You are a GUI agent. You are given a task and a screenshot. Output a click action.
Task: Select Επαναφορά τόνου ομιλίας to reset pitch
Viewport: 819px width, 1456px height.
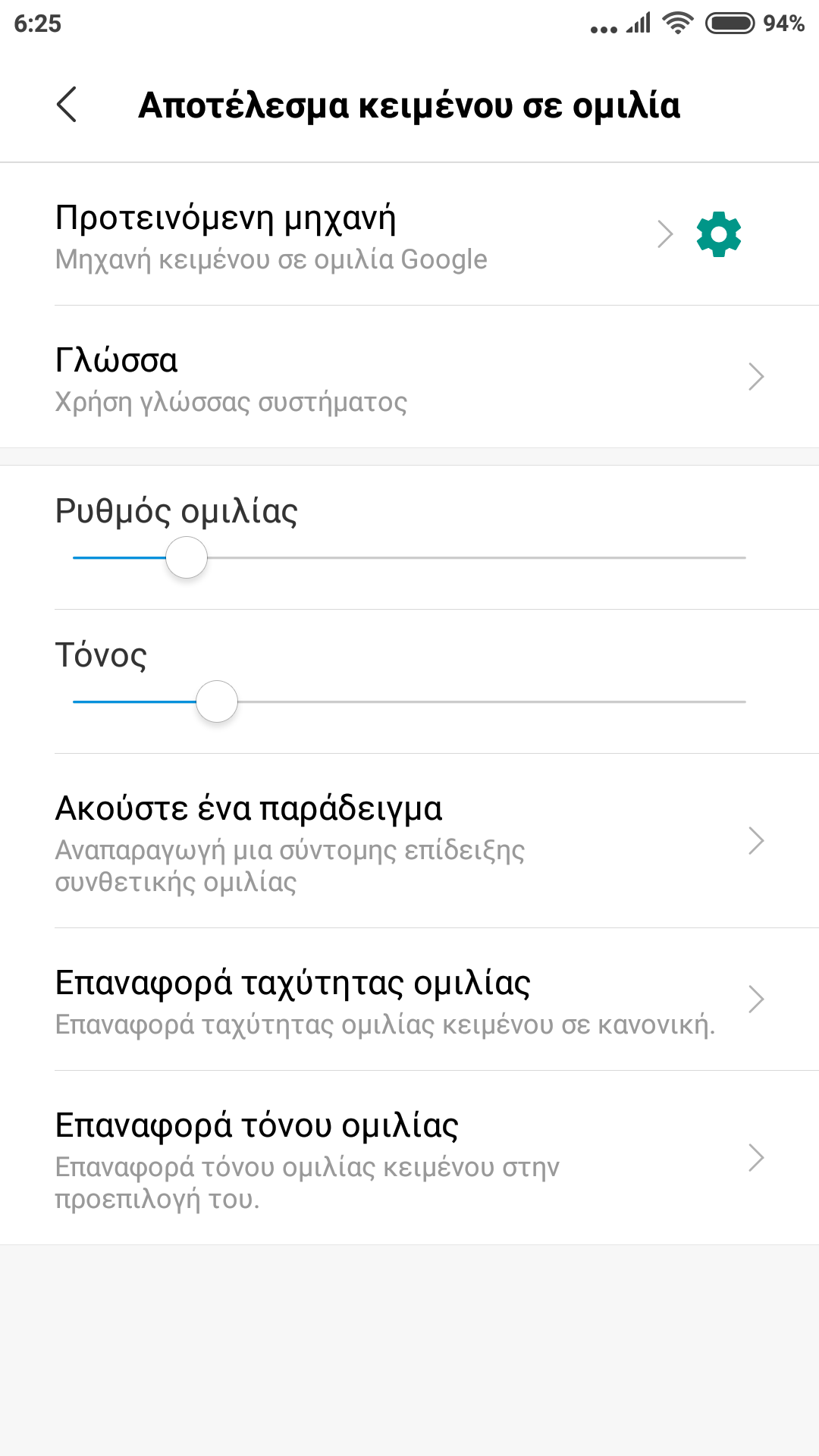coord(409,1158)
